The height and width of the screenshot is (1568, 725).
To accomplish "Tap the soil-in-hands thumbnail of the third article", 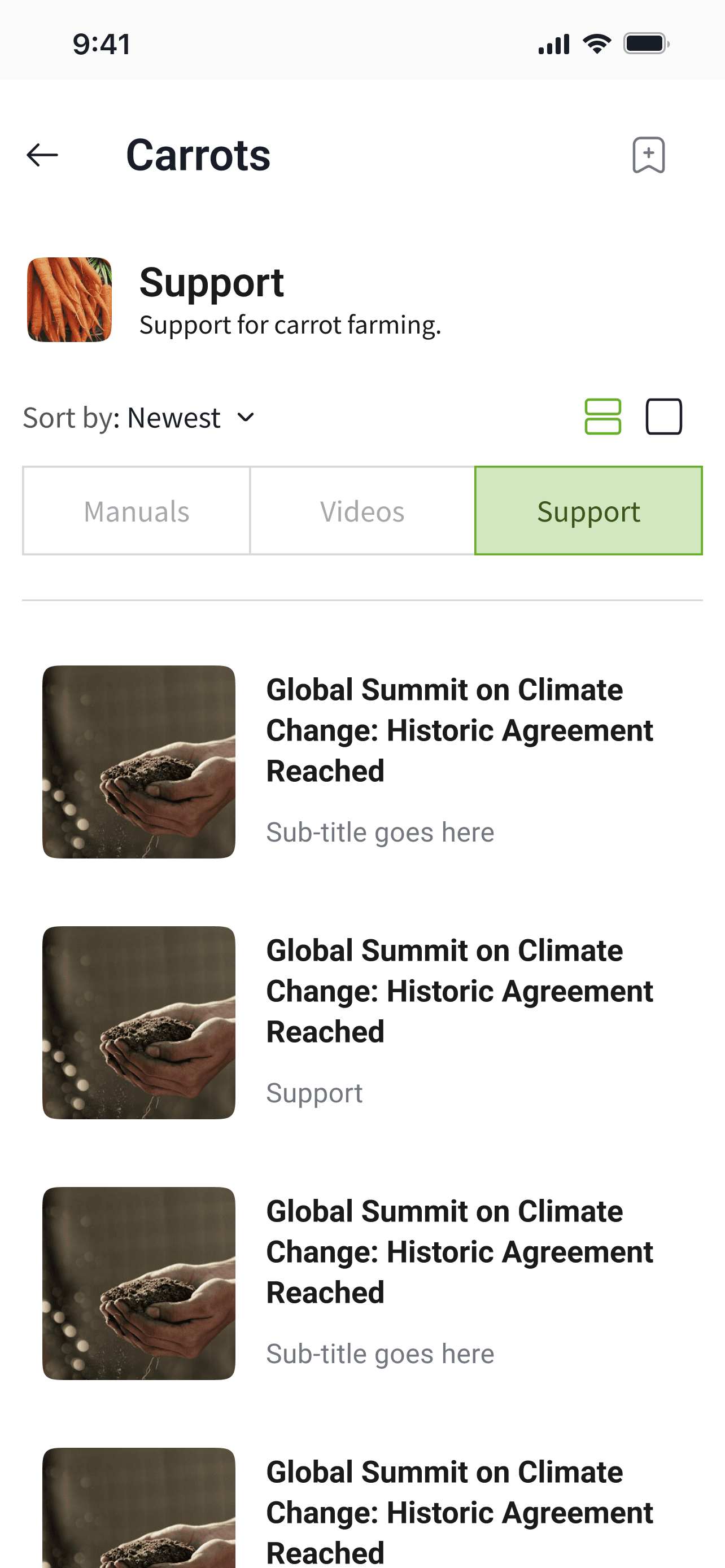I will coord(138,1284).
